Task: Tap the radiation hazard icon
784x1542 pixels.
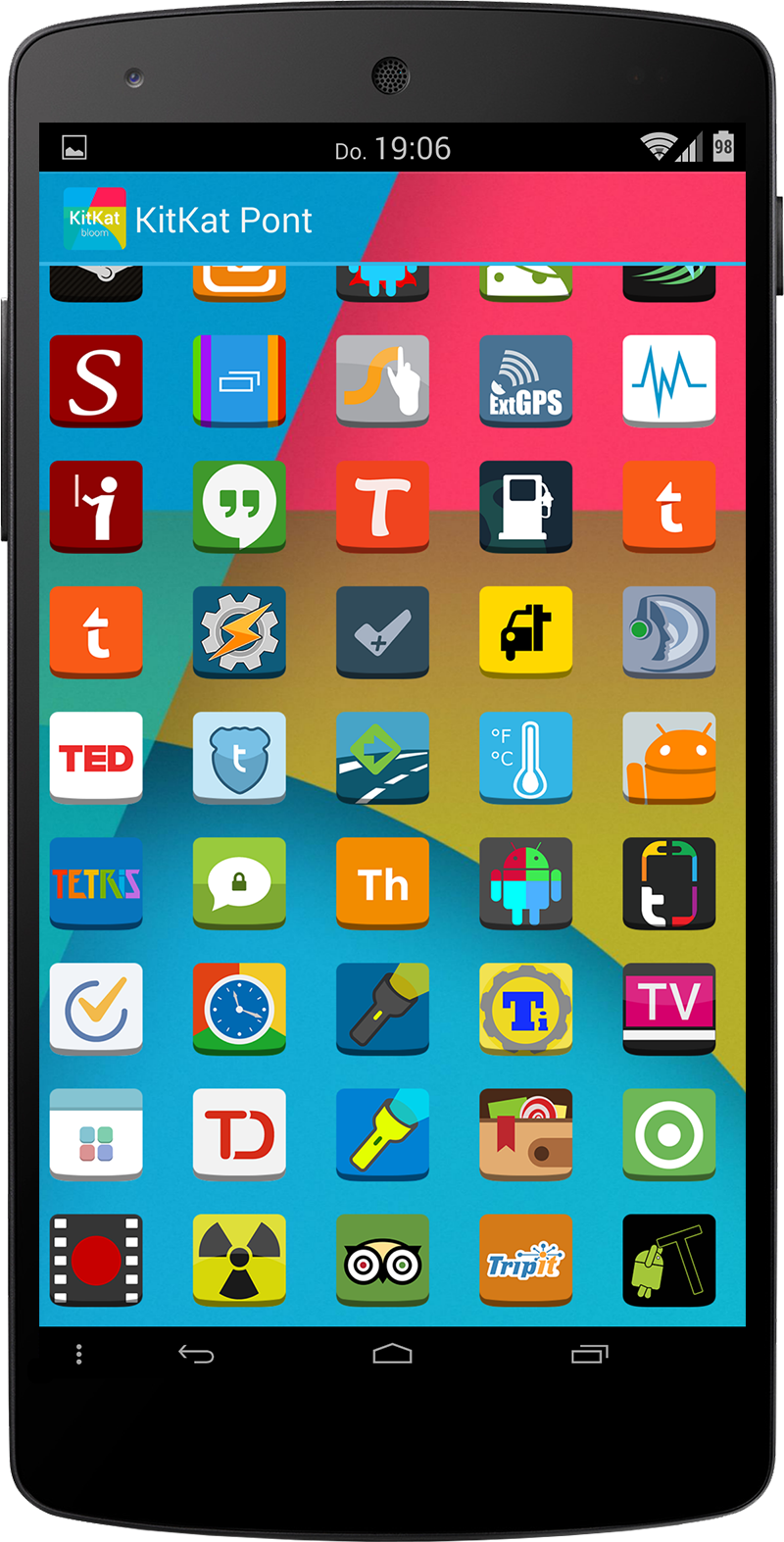Action: pos(239,1261)
